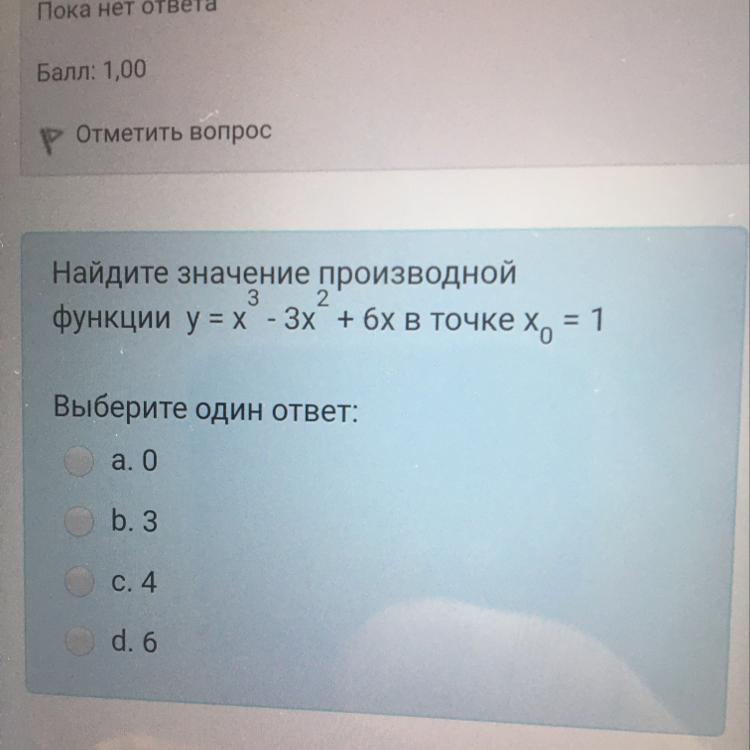Pick answer c. 4
The width and height of the screenshot is (750, 750).
coord(79,583)
